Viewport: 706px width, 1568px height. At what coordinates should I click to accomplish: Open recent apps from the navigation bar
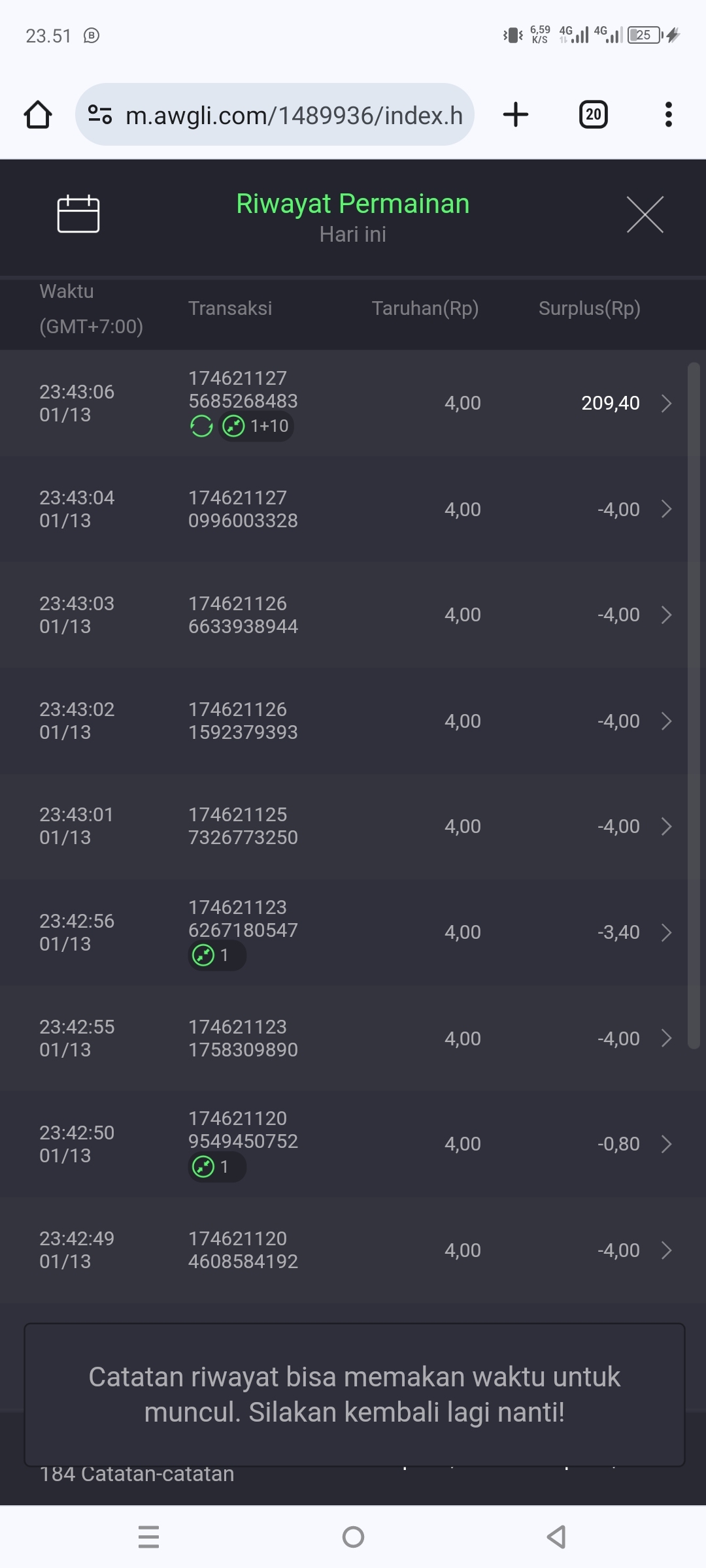tap(149, 1537)
